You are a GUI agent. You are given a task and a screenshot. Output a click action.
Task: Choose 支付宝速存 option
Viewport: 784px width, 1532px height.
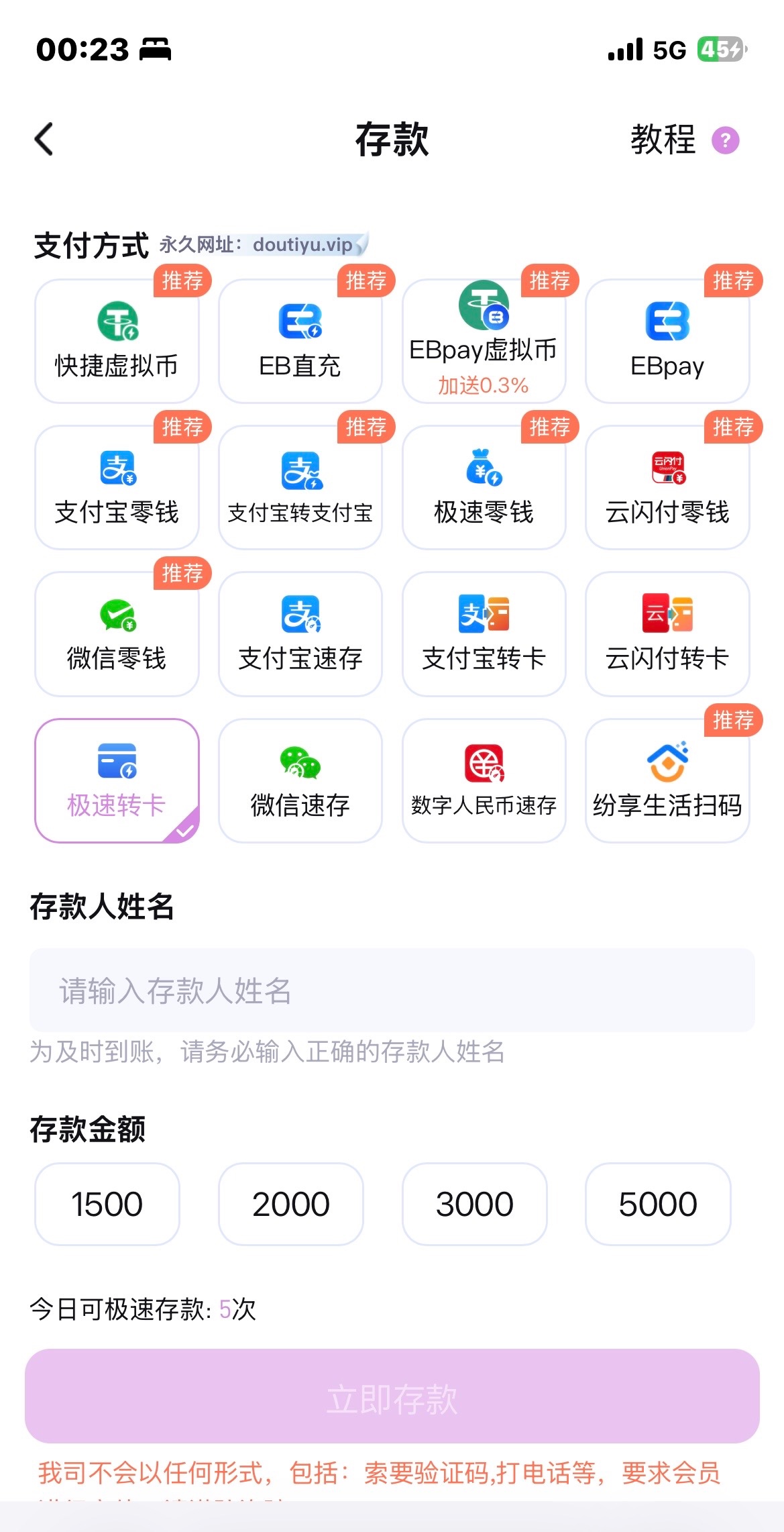click(x=300, y=634)
